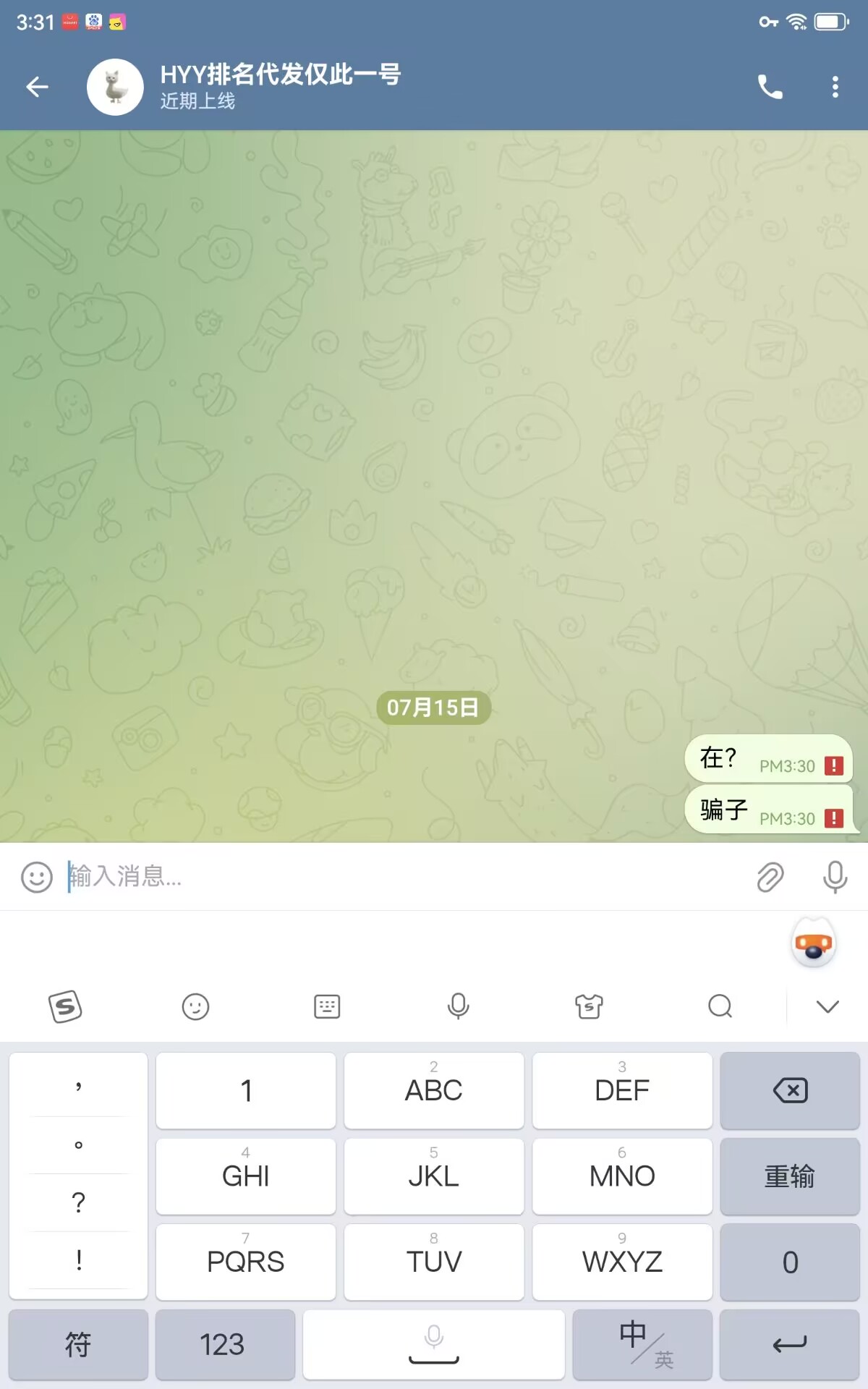Open Sogou keyboard settings logo
Screen dimensions: 868x1389
coord(65,1006)
